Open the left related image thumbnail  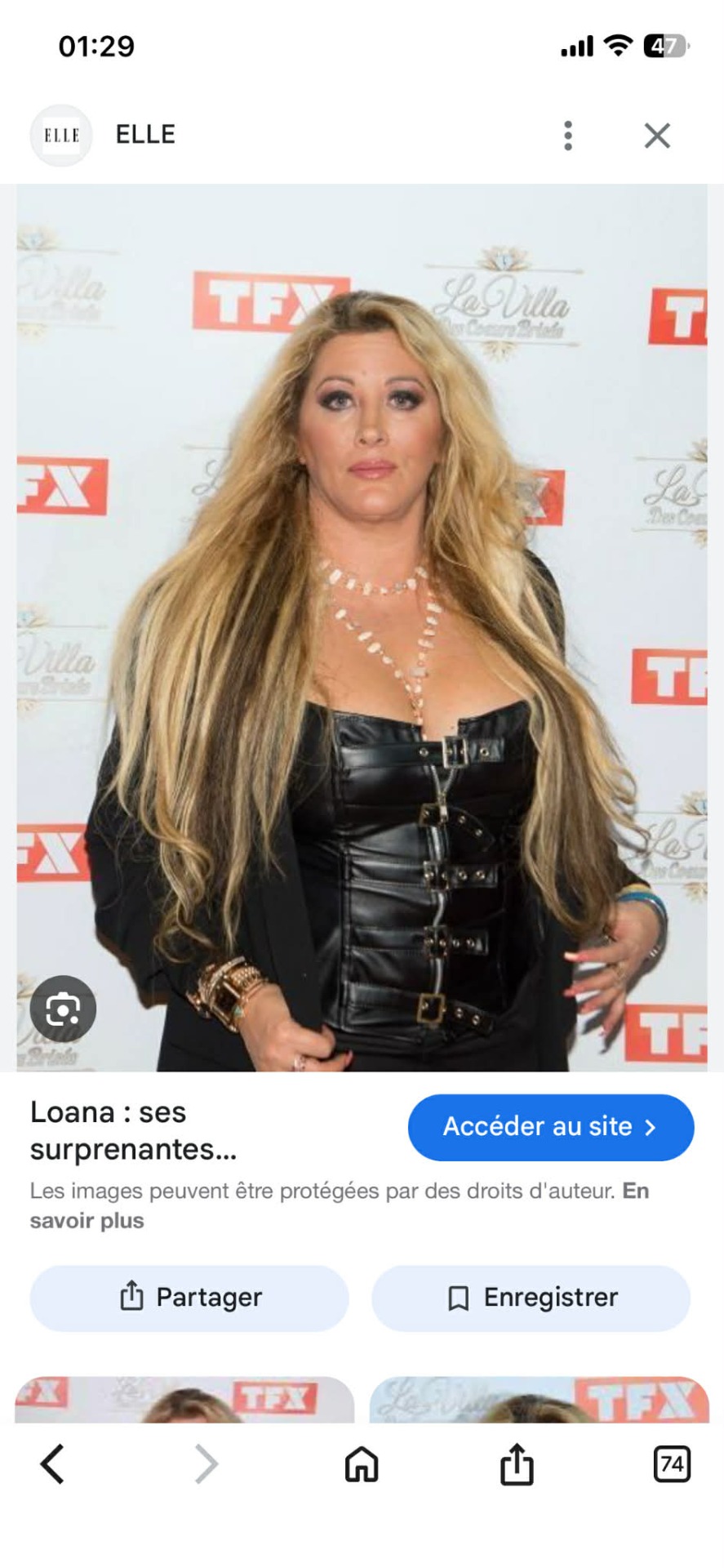click(184, 1400)
